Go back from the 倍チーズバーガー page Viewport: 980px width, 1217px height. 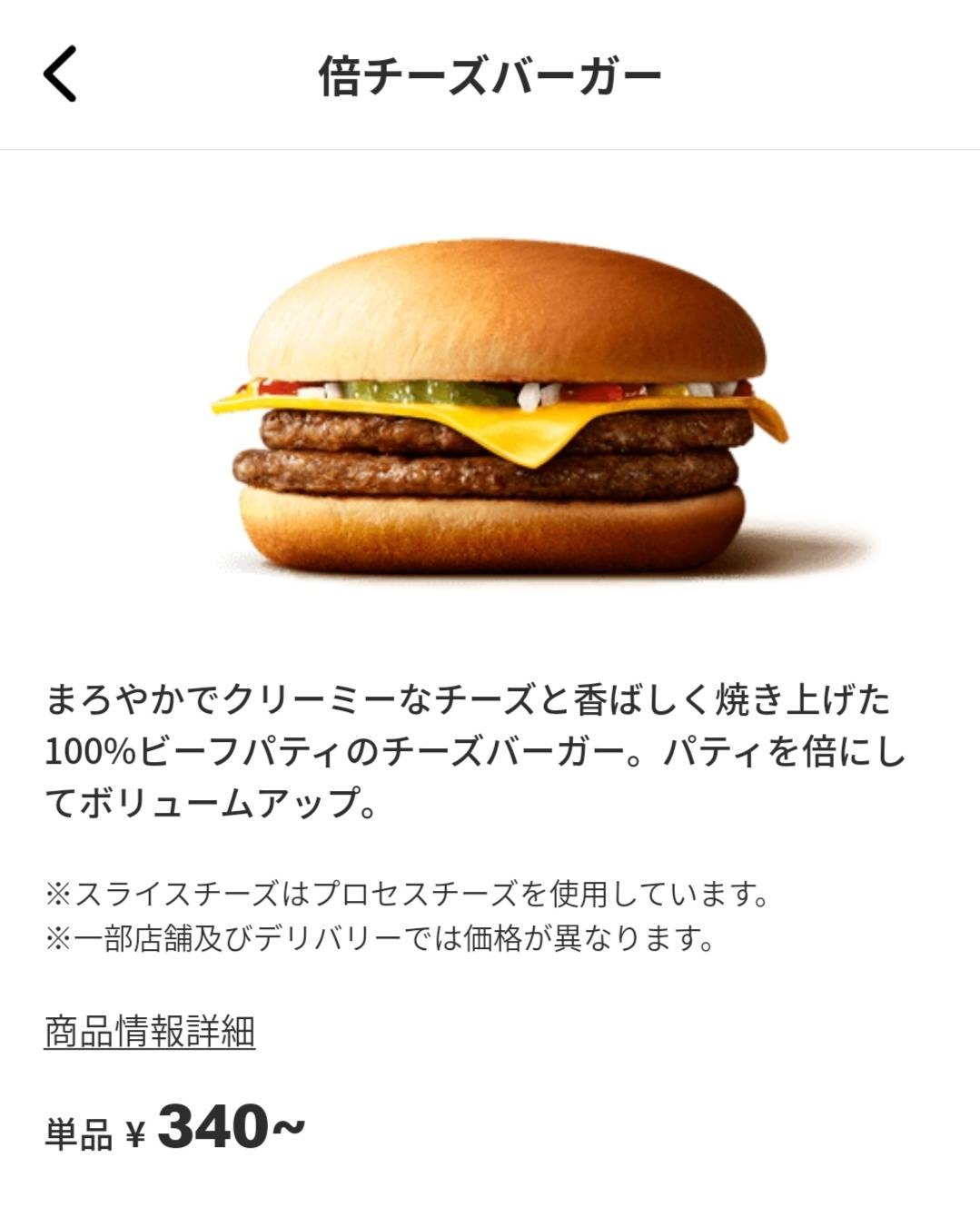pyautogui.click(x=60, y=74)
